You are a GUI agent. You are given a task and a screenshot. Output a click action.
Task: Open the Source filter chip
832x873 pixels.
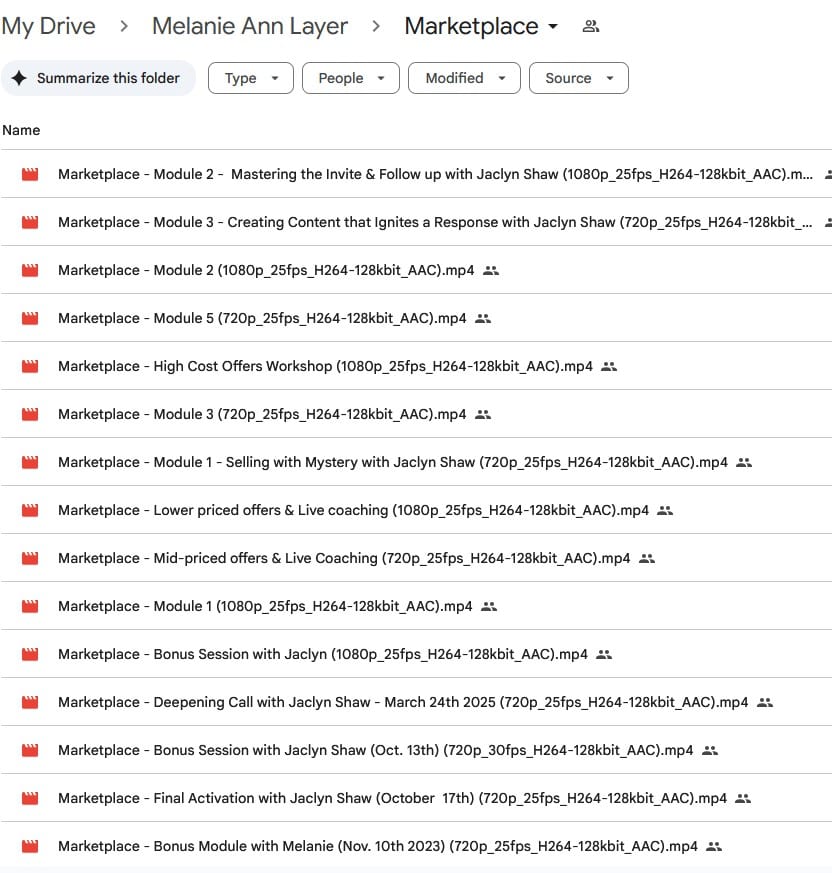(x=578, y=78)
